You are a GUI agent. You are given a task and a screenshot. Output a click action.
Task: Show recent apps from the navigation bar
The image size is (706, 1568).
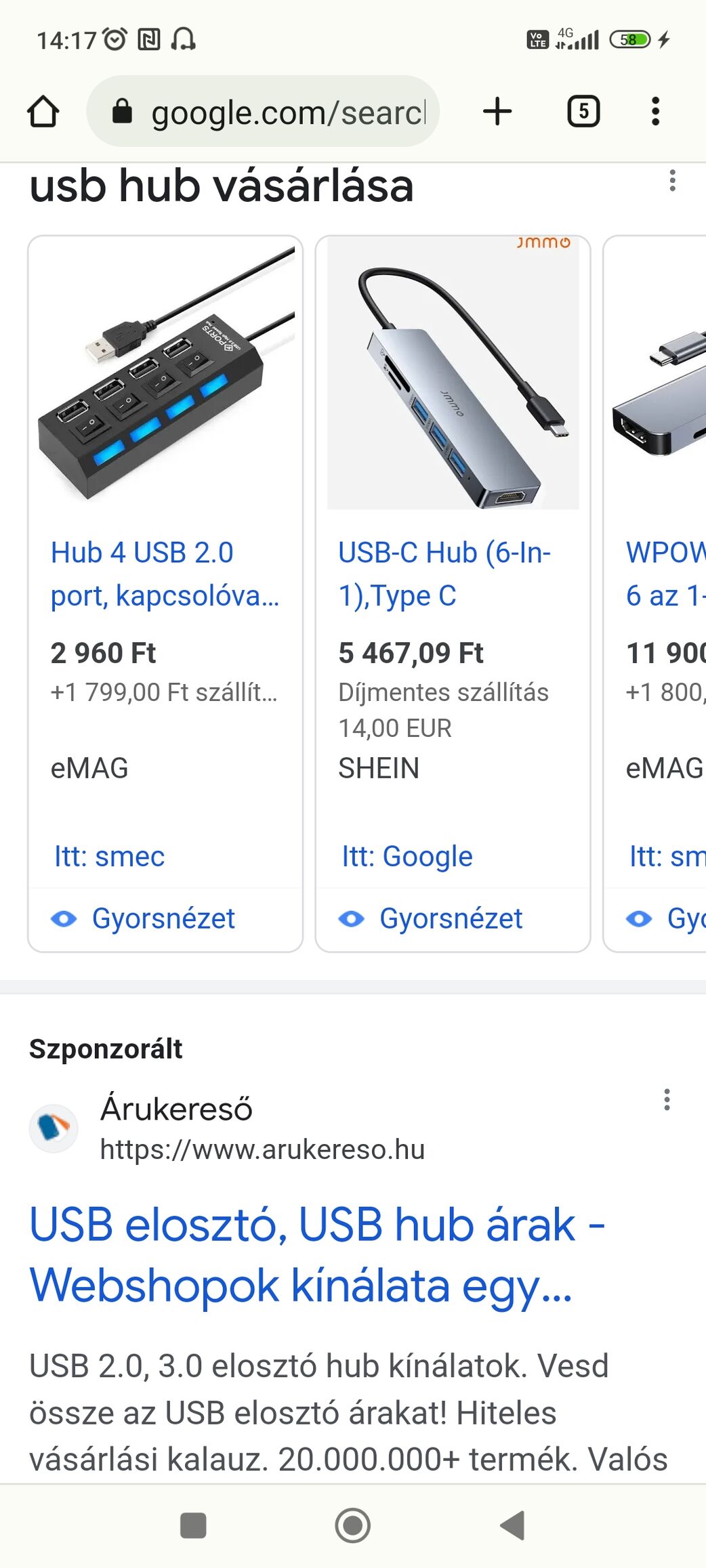pos(193,1525)
